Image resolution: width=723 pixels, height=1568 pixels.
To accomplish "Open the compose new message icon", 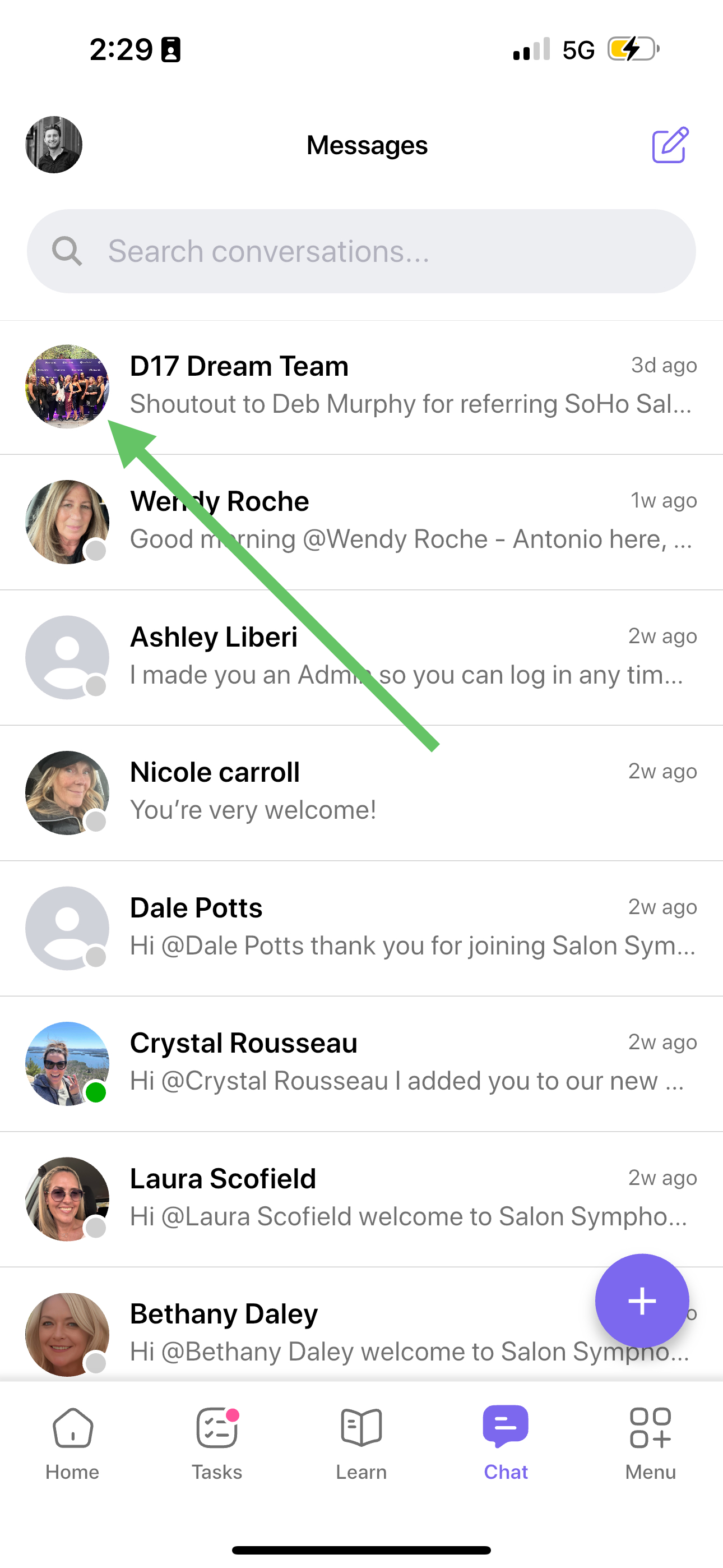I will pos(670,145).
